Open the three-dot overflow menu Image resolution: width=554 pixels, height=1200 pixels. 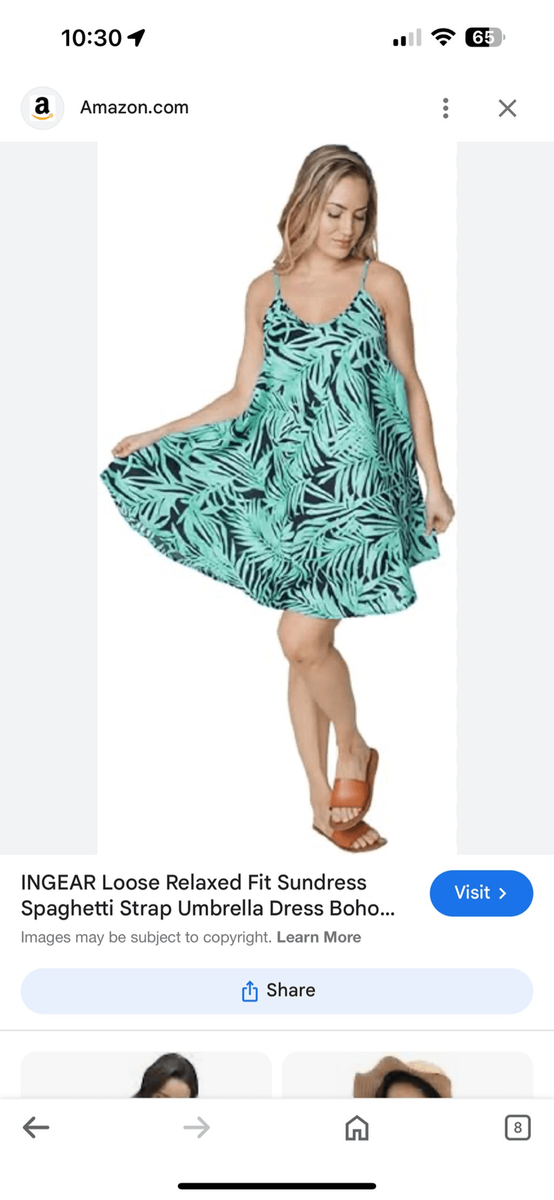tap(446, 108)
